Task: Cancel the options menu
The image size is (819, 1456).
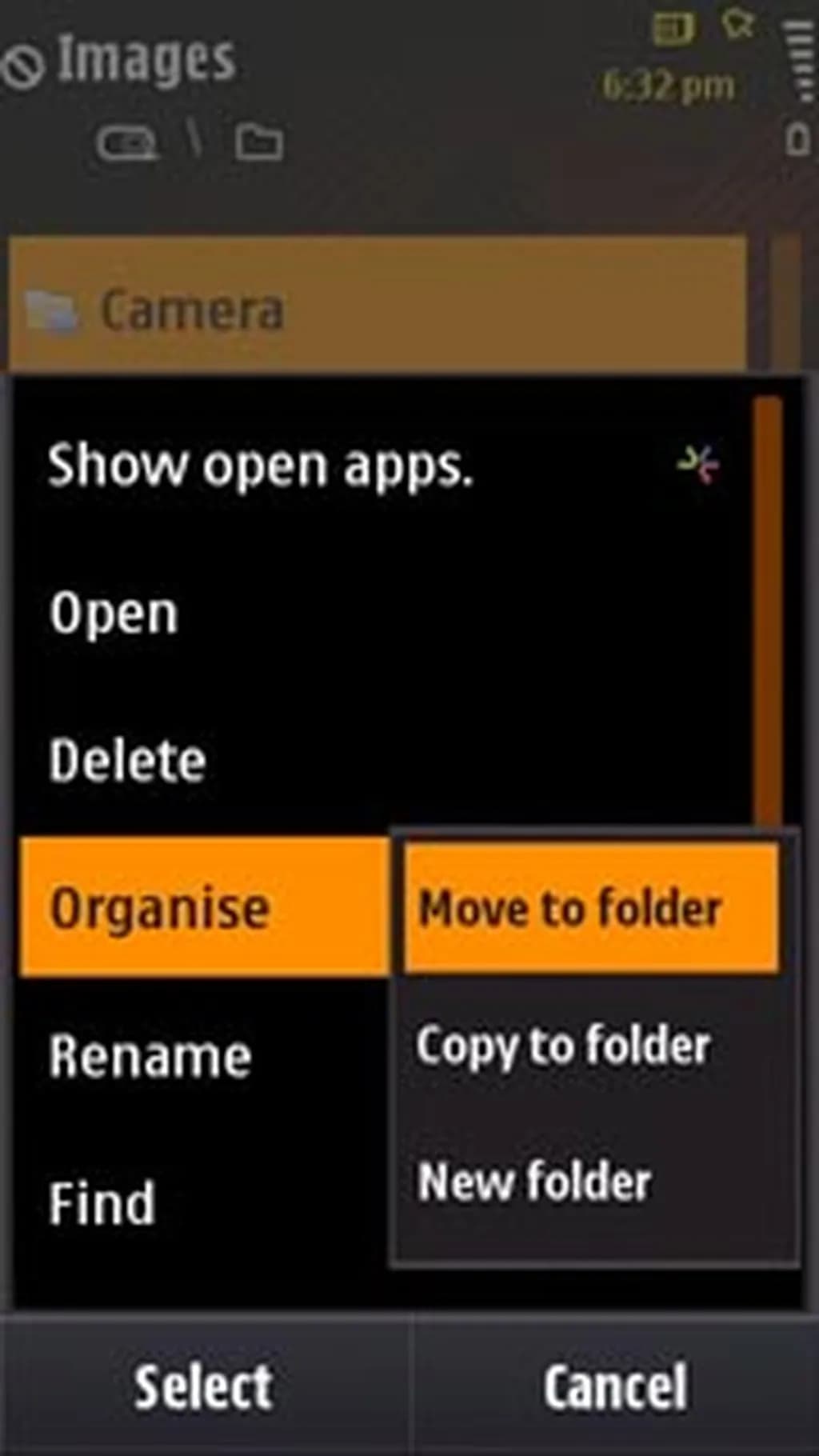Action: coord(614,1386)
